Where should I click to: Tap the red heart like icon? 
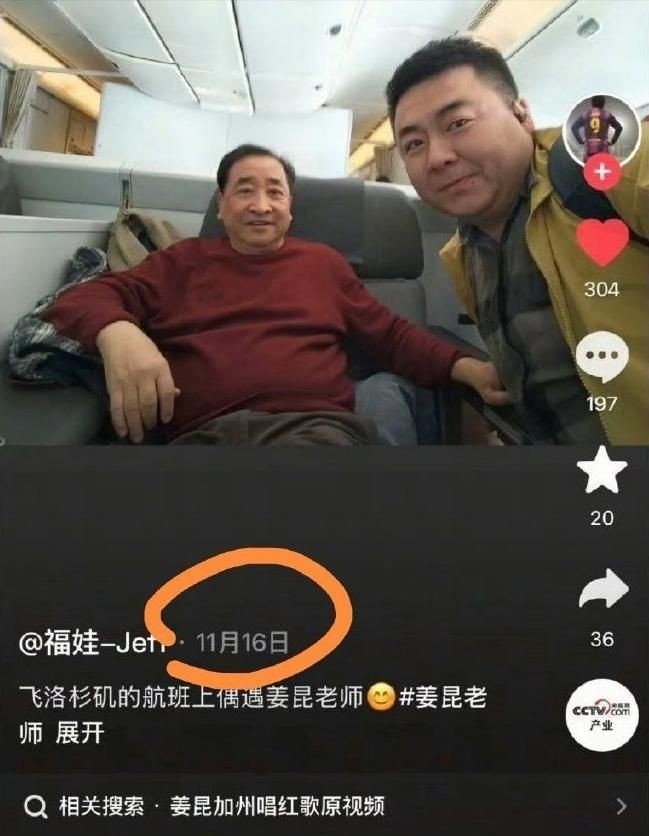[602, 242]
